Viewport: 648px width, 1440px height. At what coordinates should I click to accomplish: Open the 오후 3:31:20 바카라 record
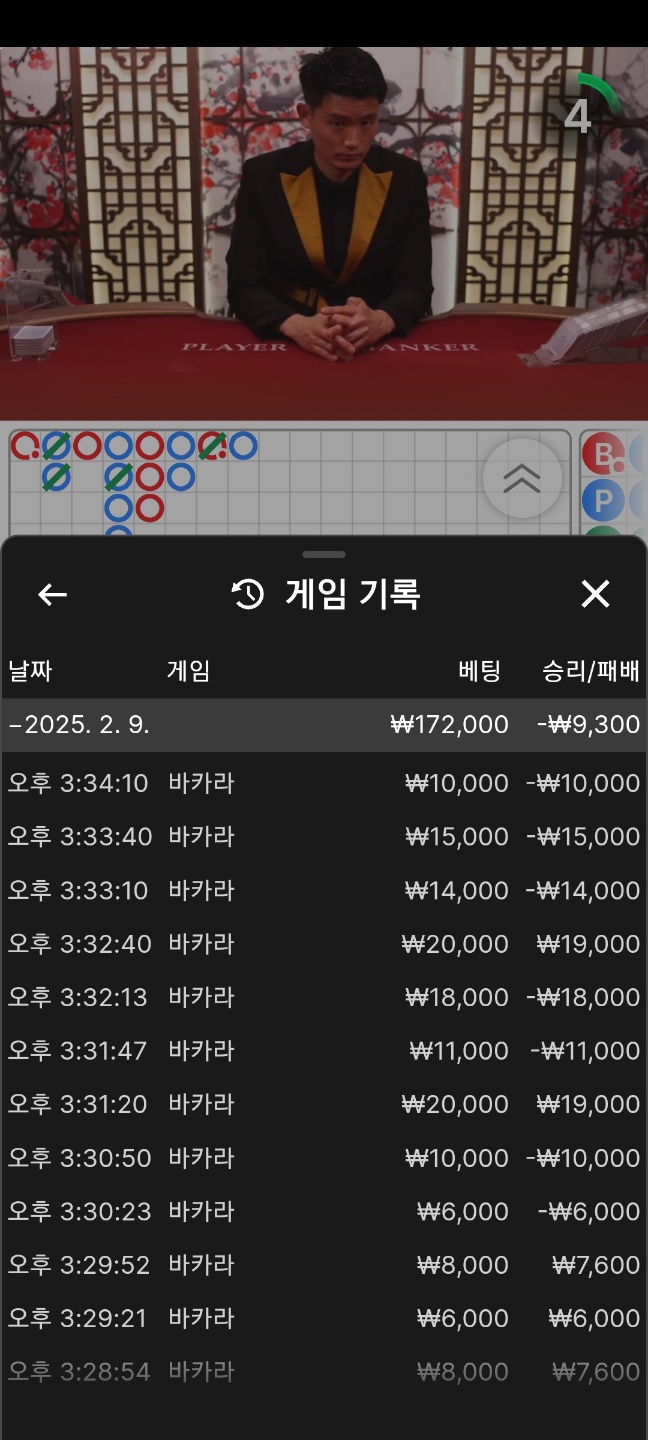(323, 1104)
